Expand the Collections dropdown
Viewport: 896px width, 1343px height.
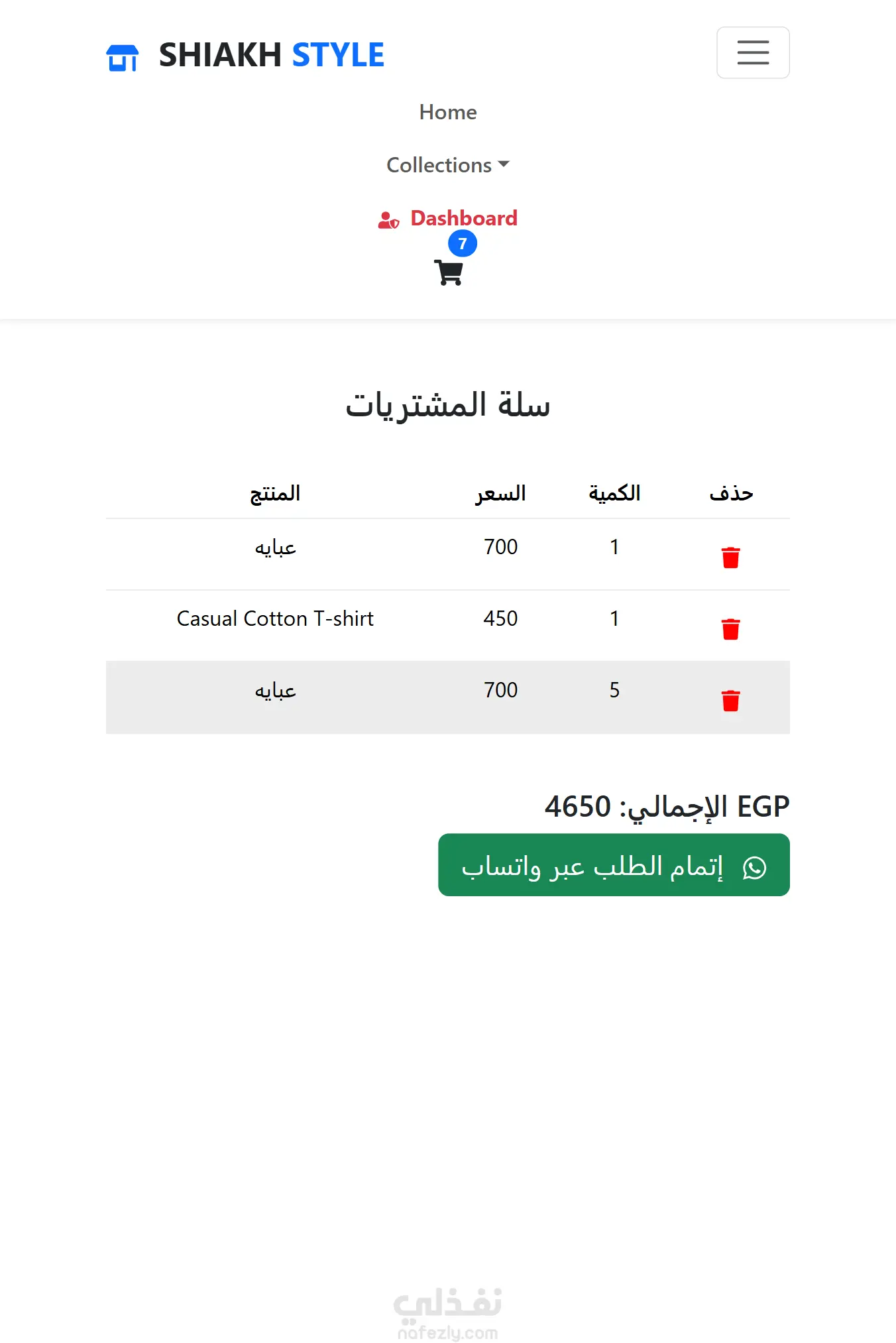tap(448, 165)
